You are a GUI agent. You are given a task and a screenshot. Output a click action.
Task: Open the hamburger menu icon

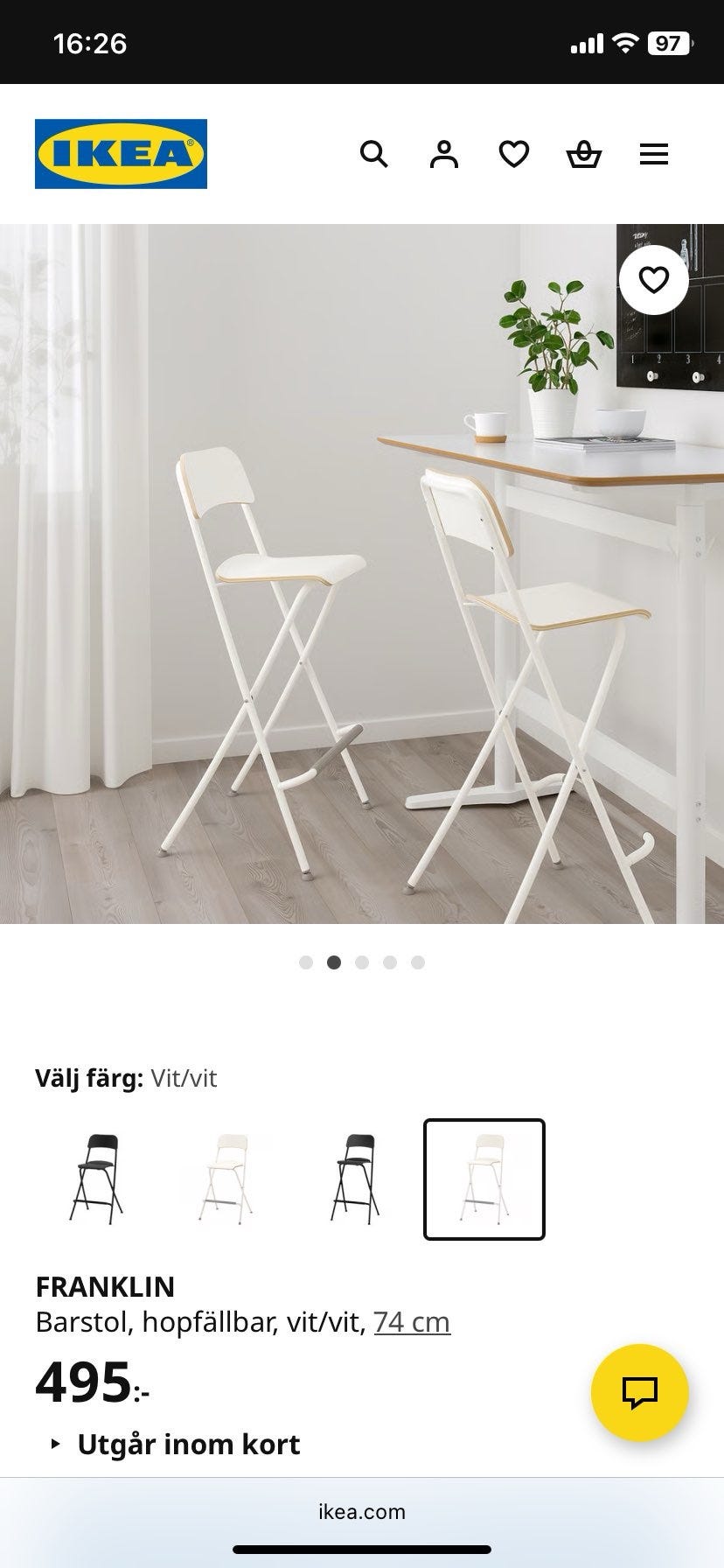(x=654, y=154)
